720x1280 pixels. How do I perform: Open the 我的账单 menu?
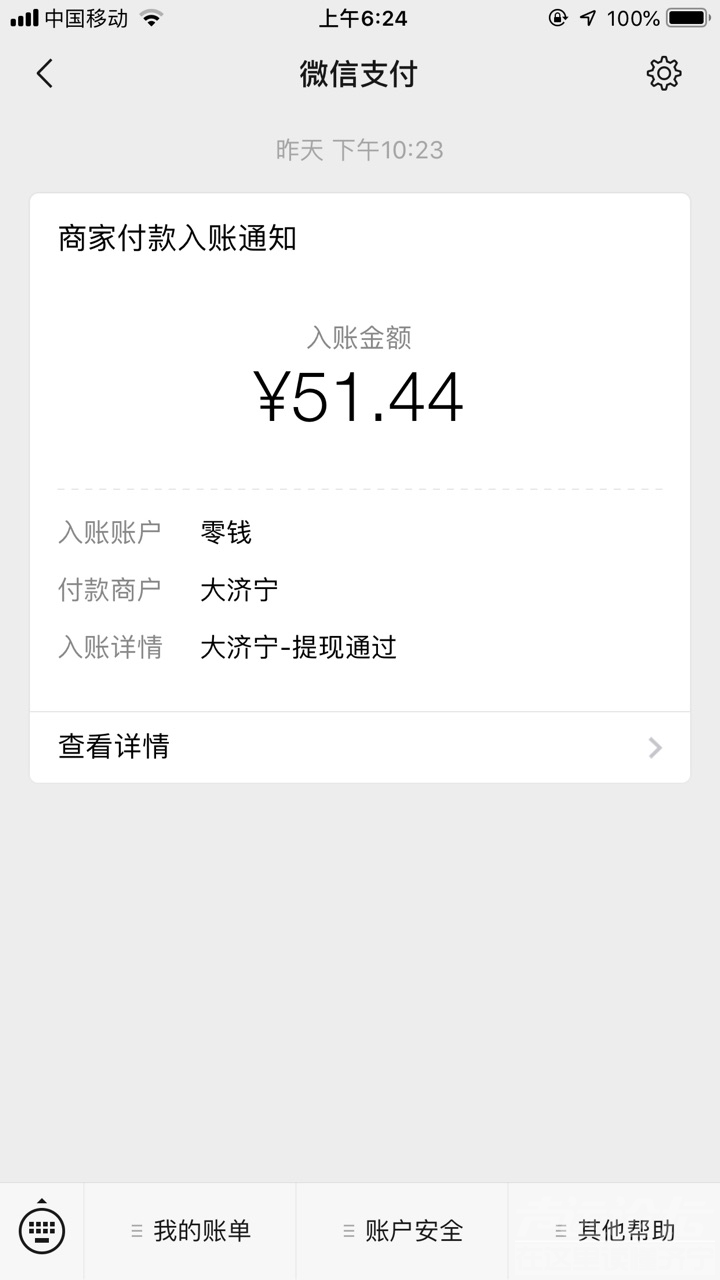click(191, 1231)
